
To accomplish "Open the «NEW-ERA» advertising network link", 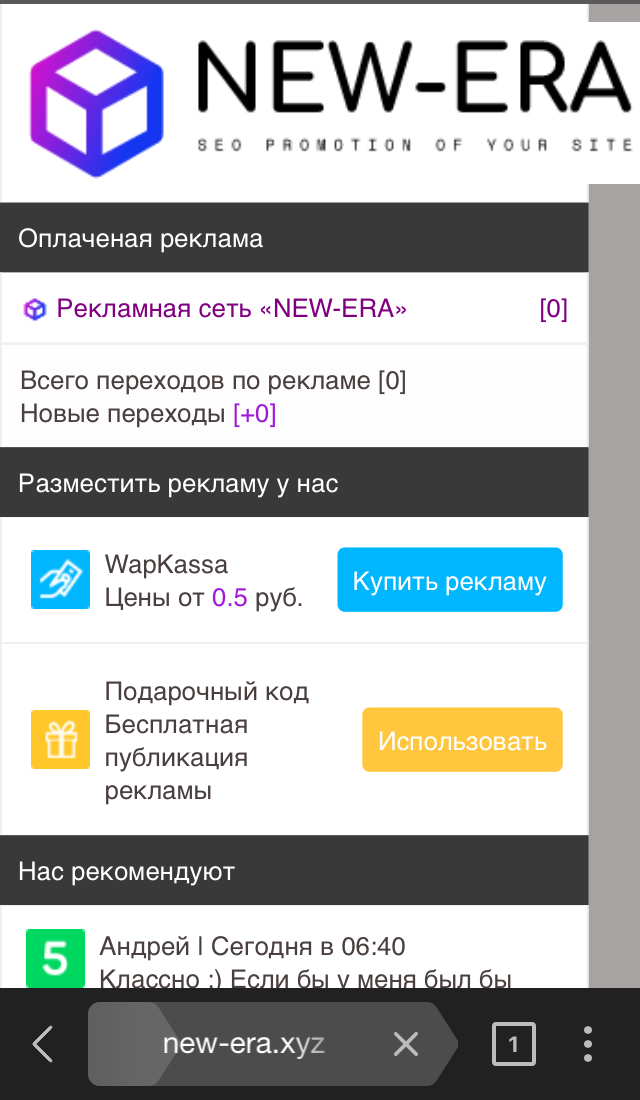I will [x=231, y=308].
